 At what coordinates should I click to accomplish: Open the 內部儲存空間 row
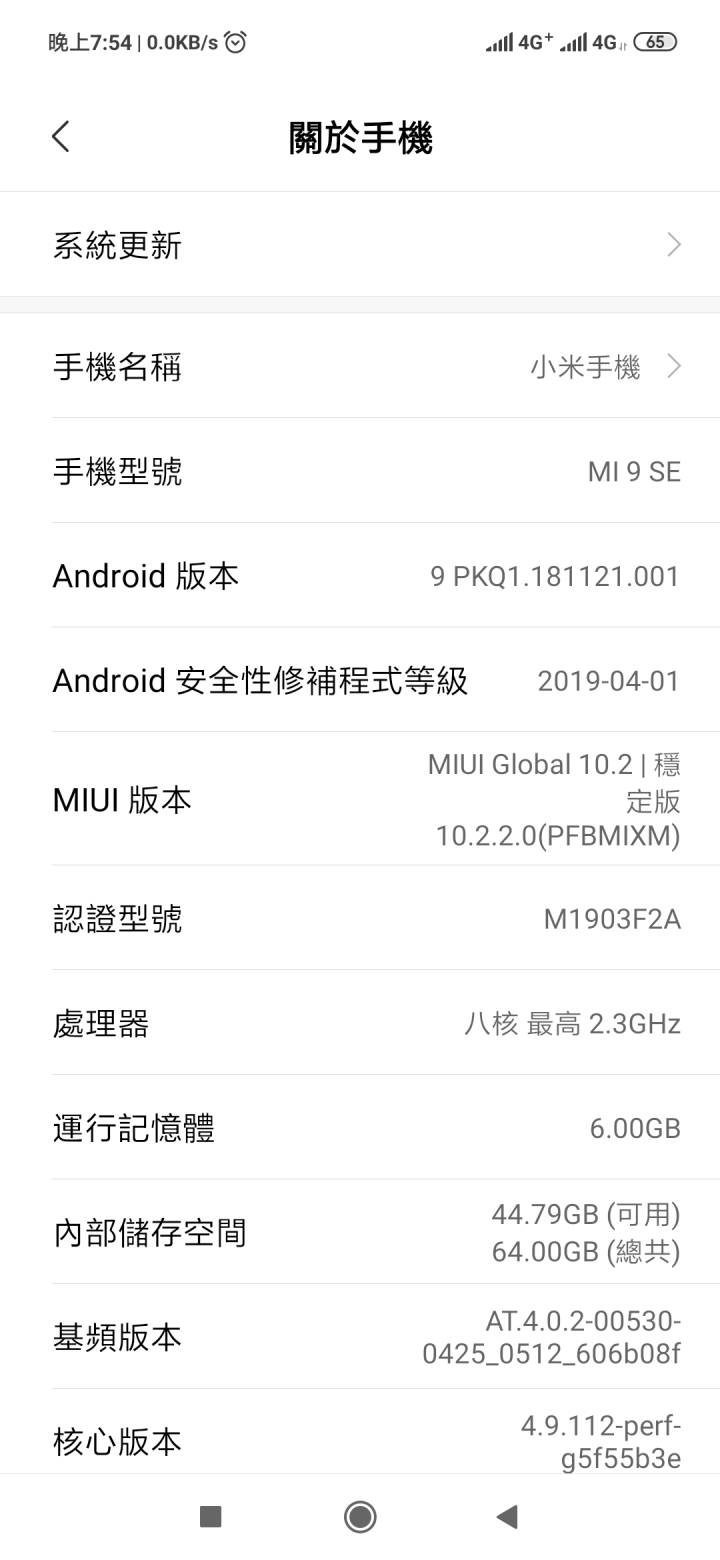pos(360,1232)
